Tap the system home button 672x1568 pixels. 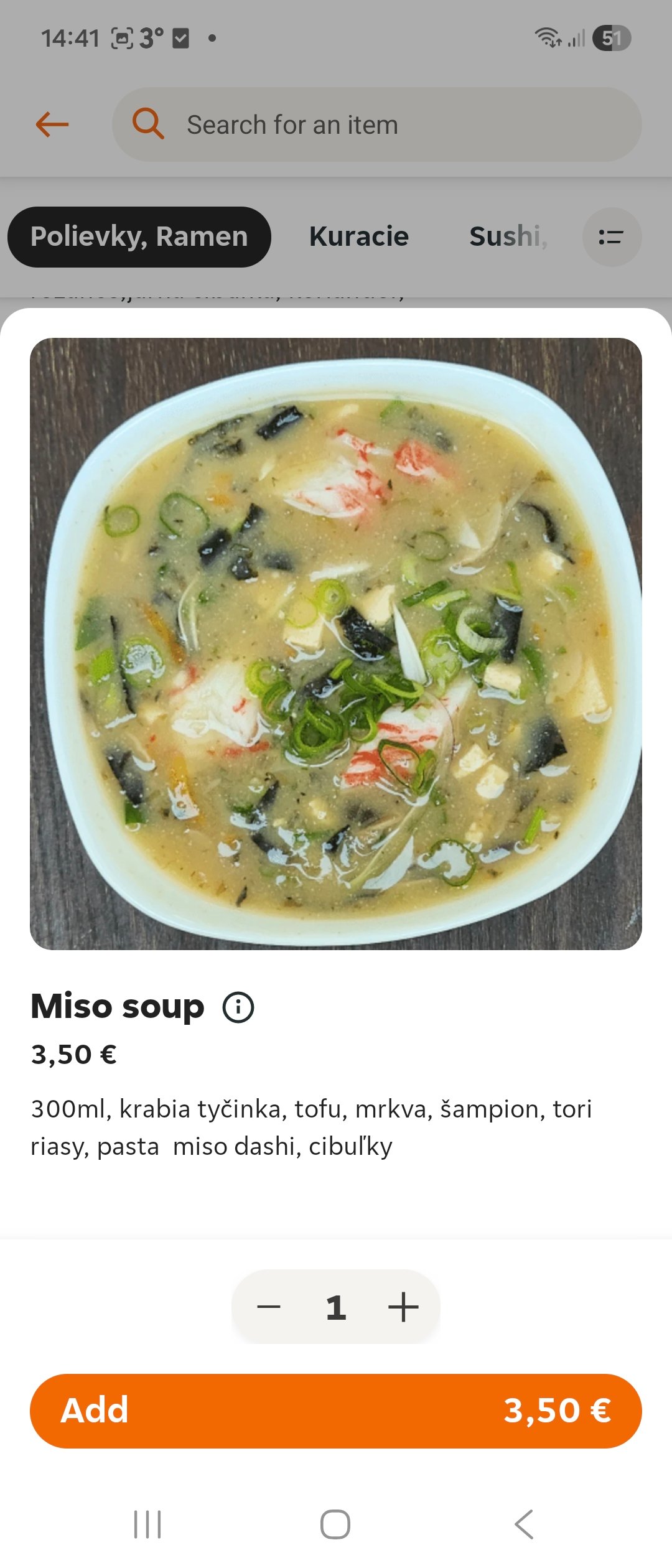(x=335, y=1524)
